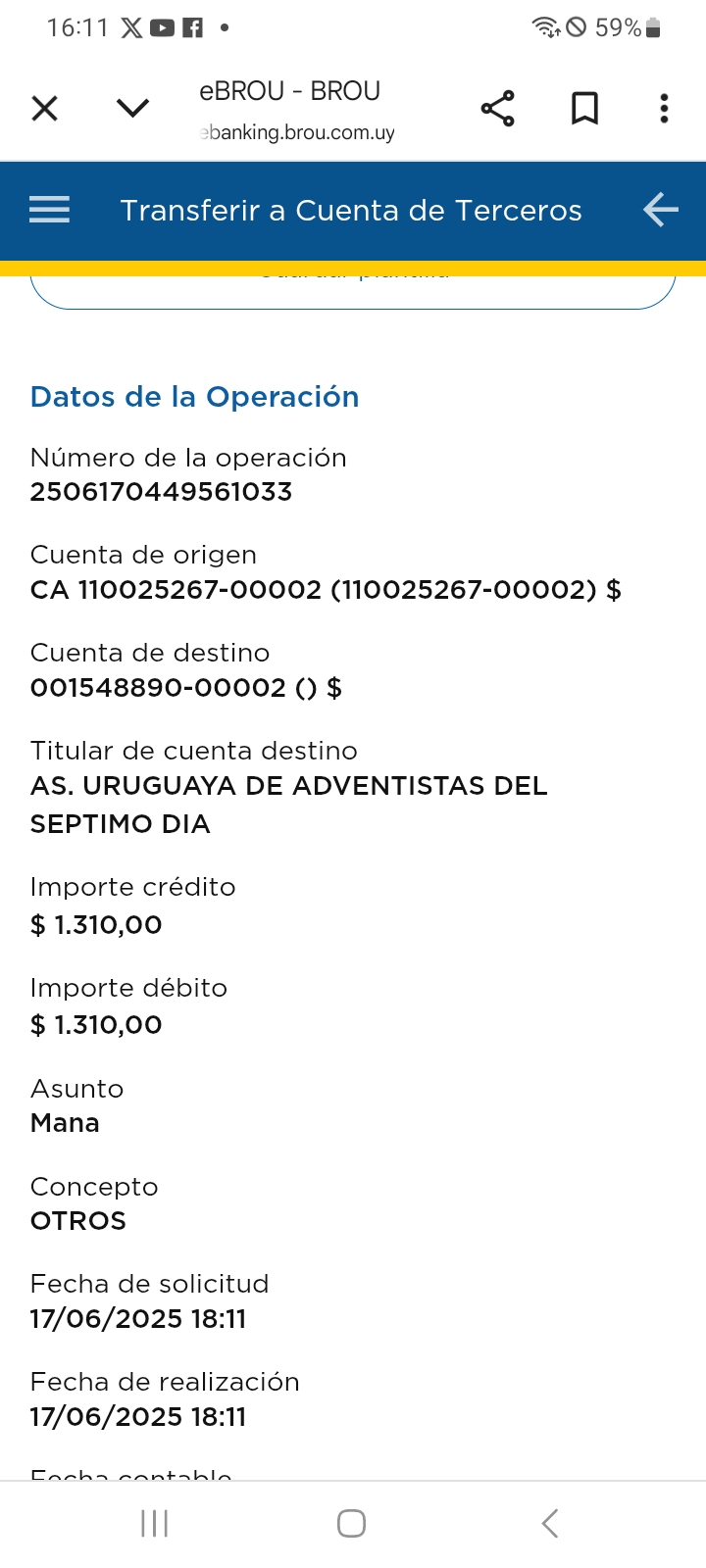The image size is (706, 1568).
Task: Tap the partially hidden button above Datos de la Operación
Action: point(353,289)
